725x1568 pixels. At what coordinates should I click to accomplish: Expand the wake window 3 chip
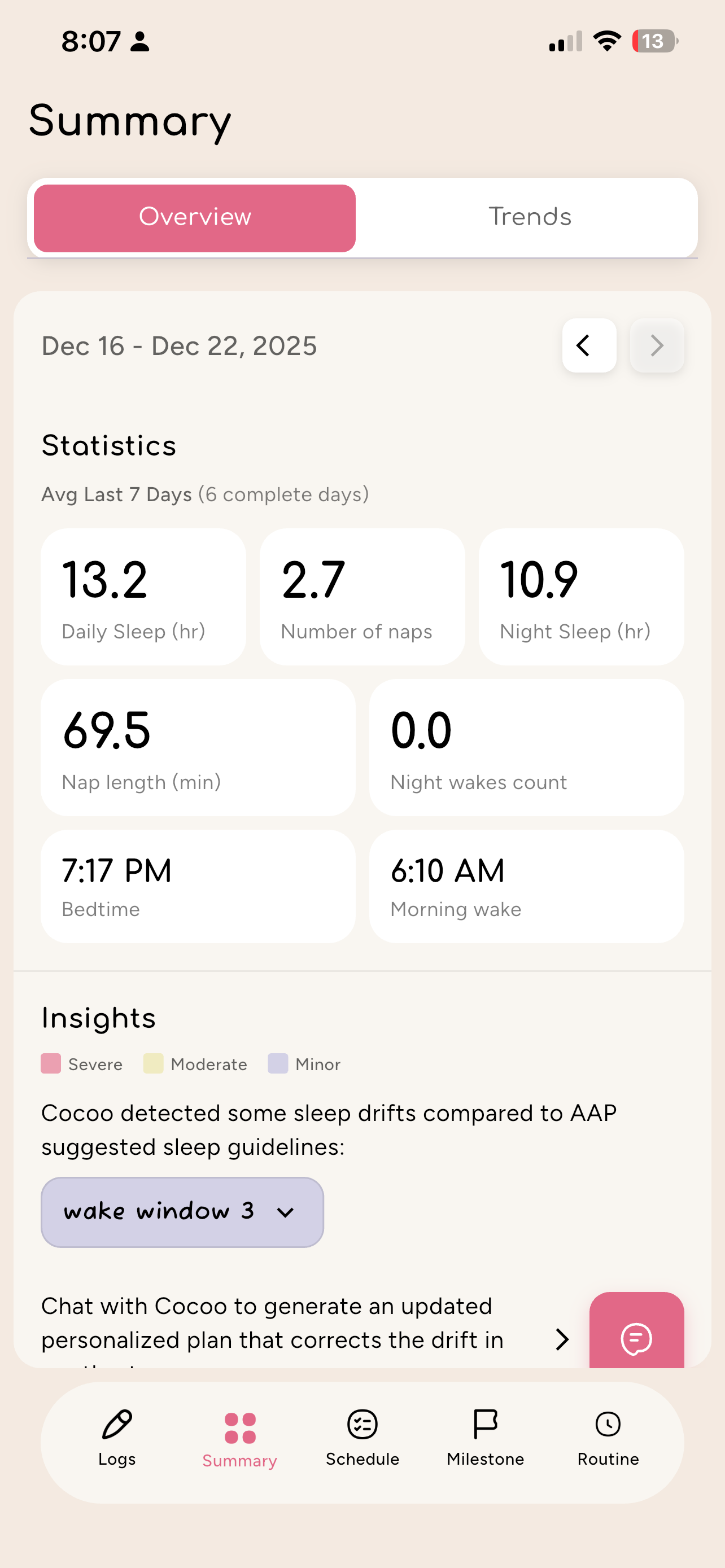pyautogui.click(x=182, y=1211)
